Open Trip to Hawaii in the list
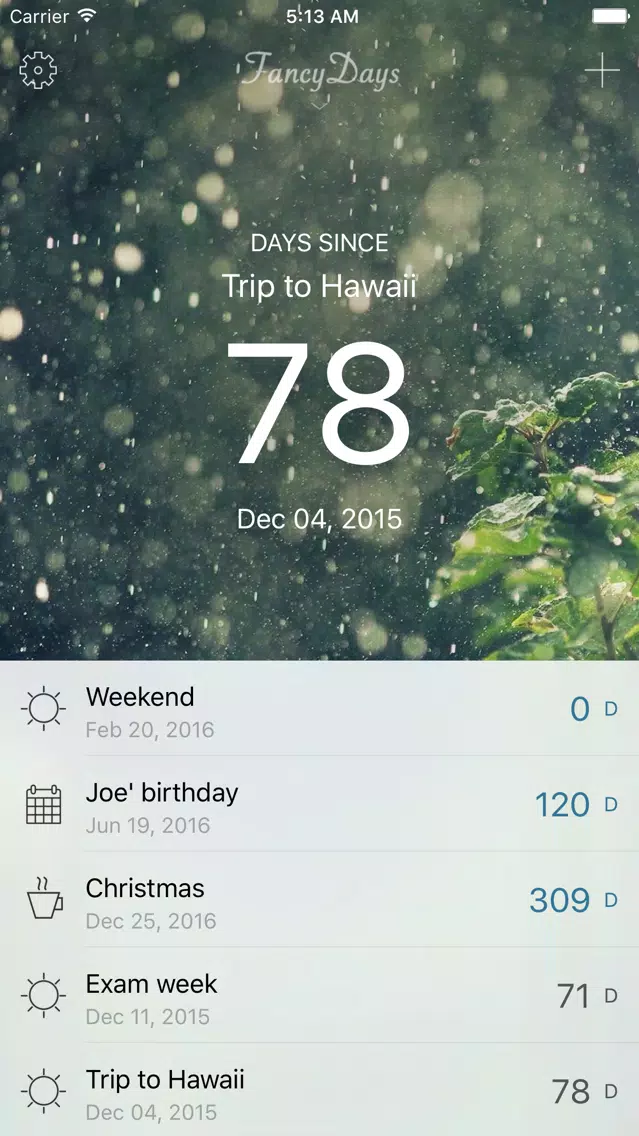The height and width of the screenshot is (1136, 639). pyautogui.click(x=320, y=1090)
